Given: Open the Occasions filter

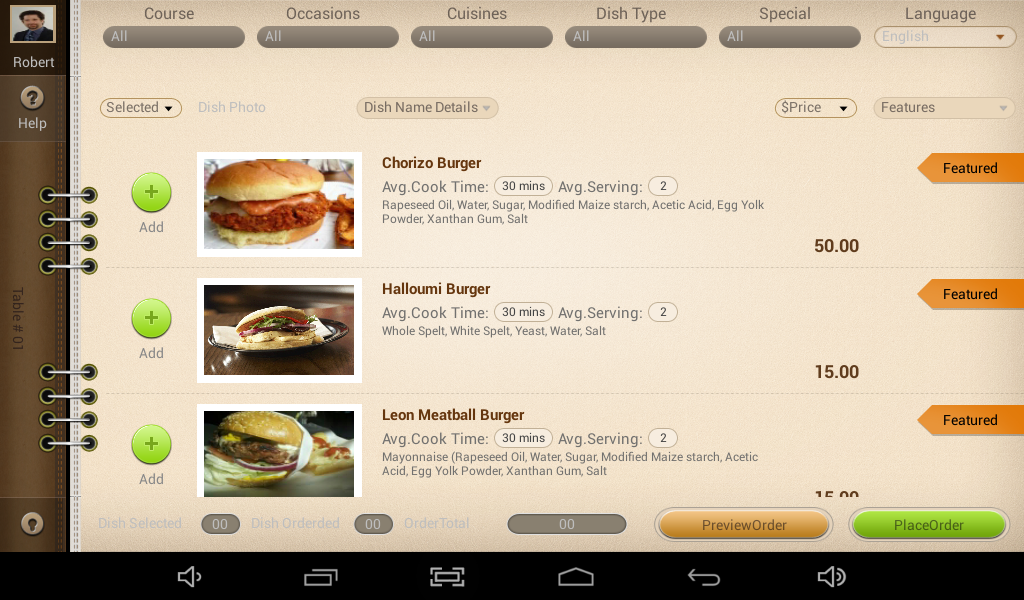Looking at the screenshot, I should pos(328,37).
